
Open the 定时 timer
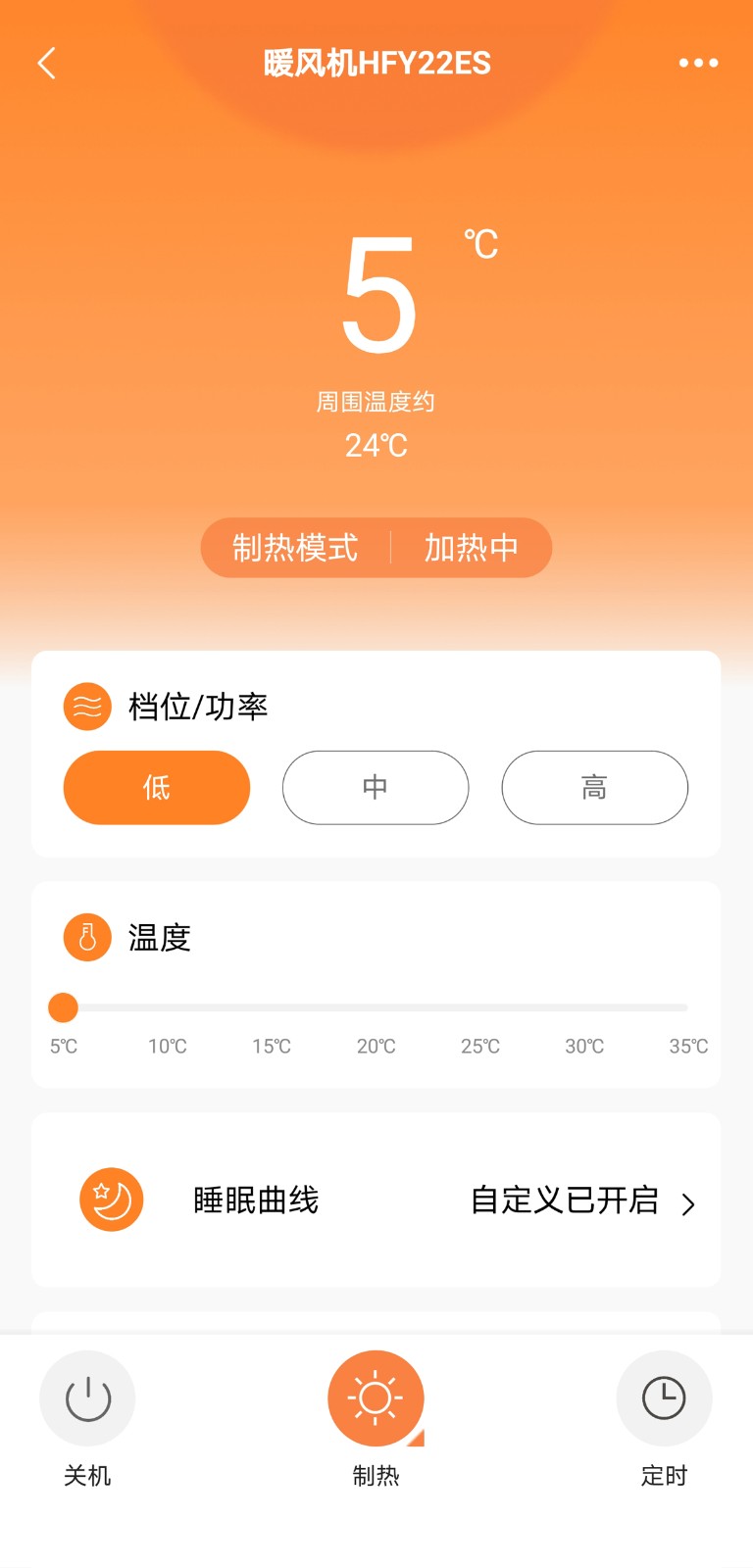click(x=664, y=1418)
